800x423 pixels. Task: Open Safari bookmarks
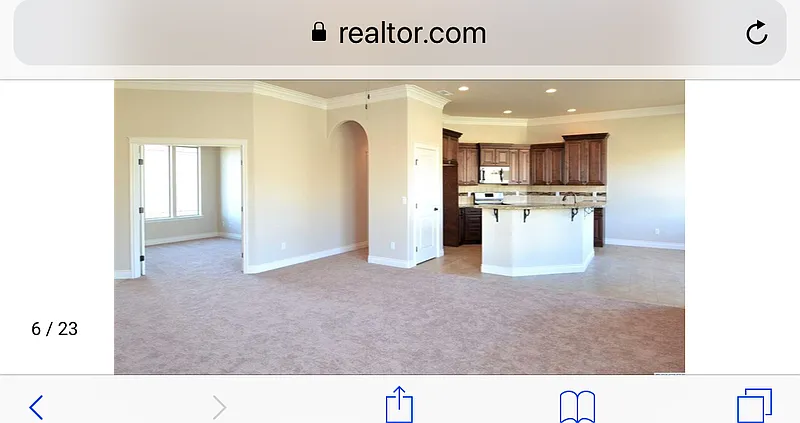point(577,406)
